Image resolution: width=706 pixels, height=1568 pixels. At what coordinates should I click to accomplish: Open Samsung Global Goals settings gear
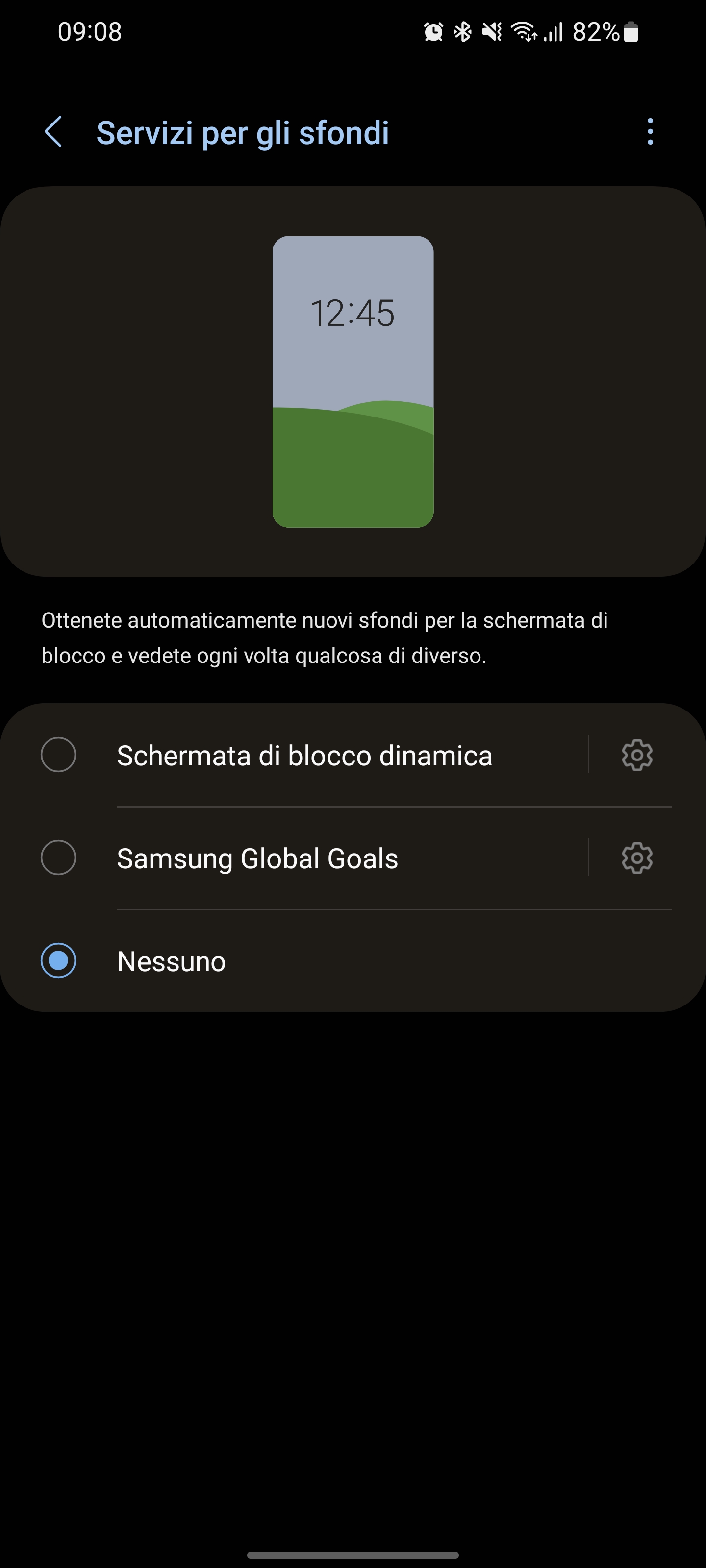(636, 858)
